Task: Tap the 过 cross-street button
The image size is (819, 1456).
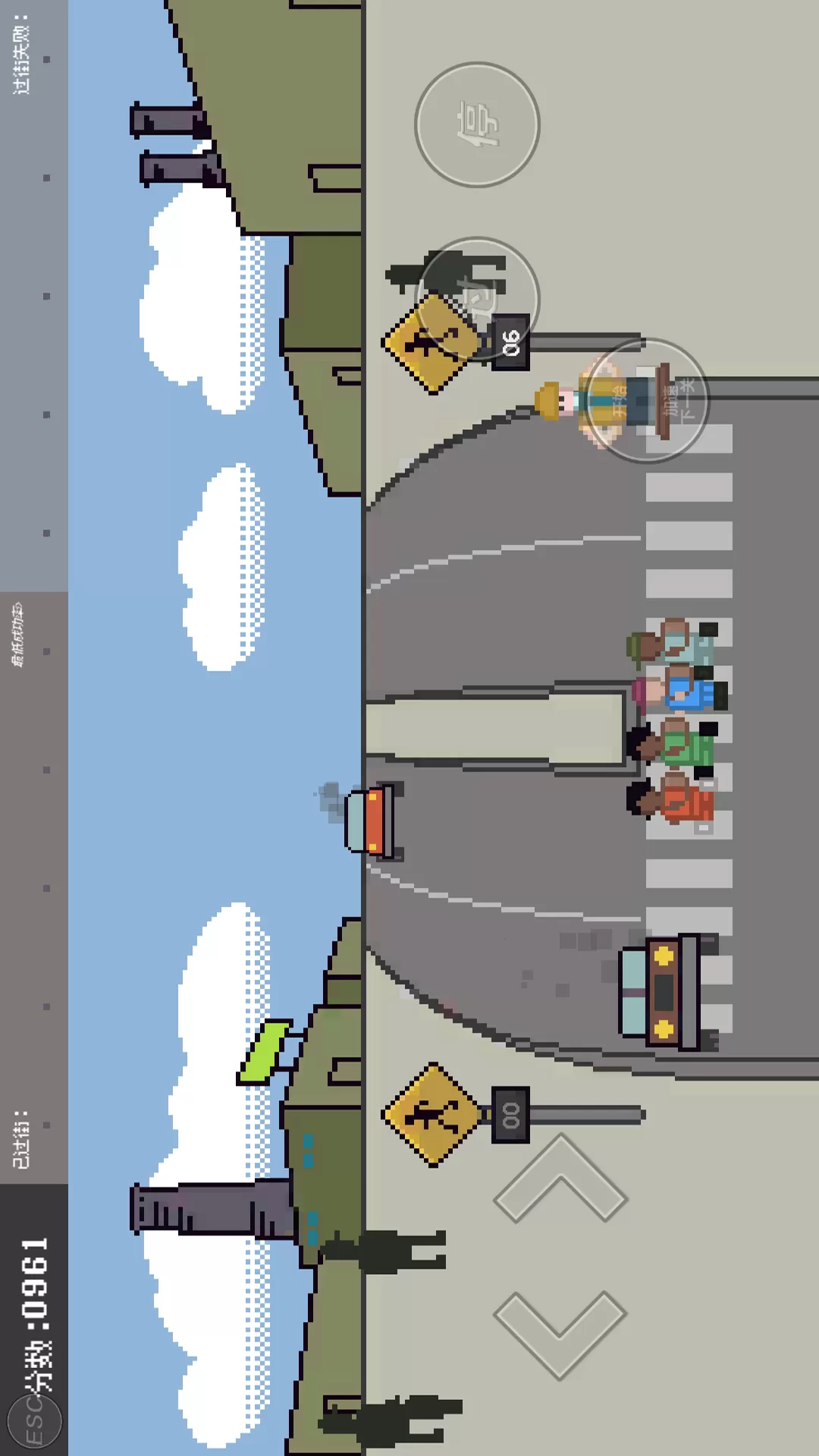Action: [477, 300]
